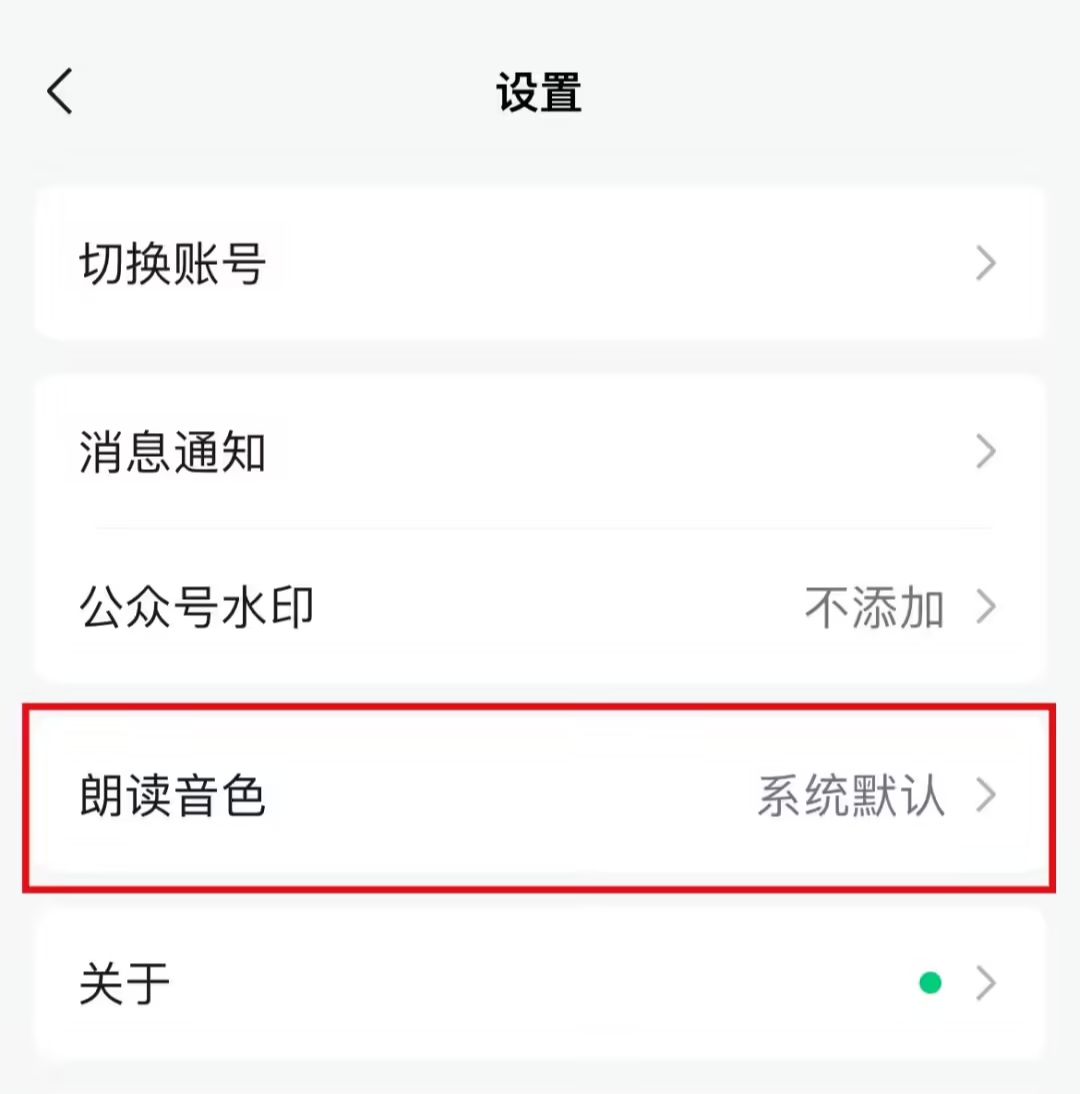Image resolution: width=1080 pixels, height=1094 pixels.
Task: Click the chevron on the 关于 row
Action: point(986,982)
